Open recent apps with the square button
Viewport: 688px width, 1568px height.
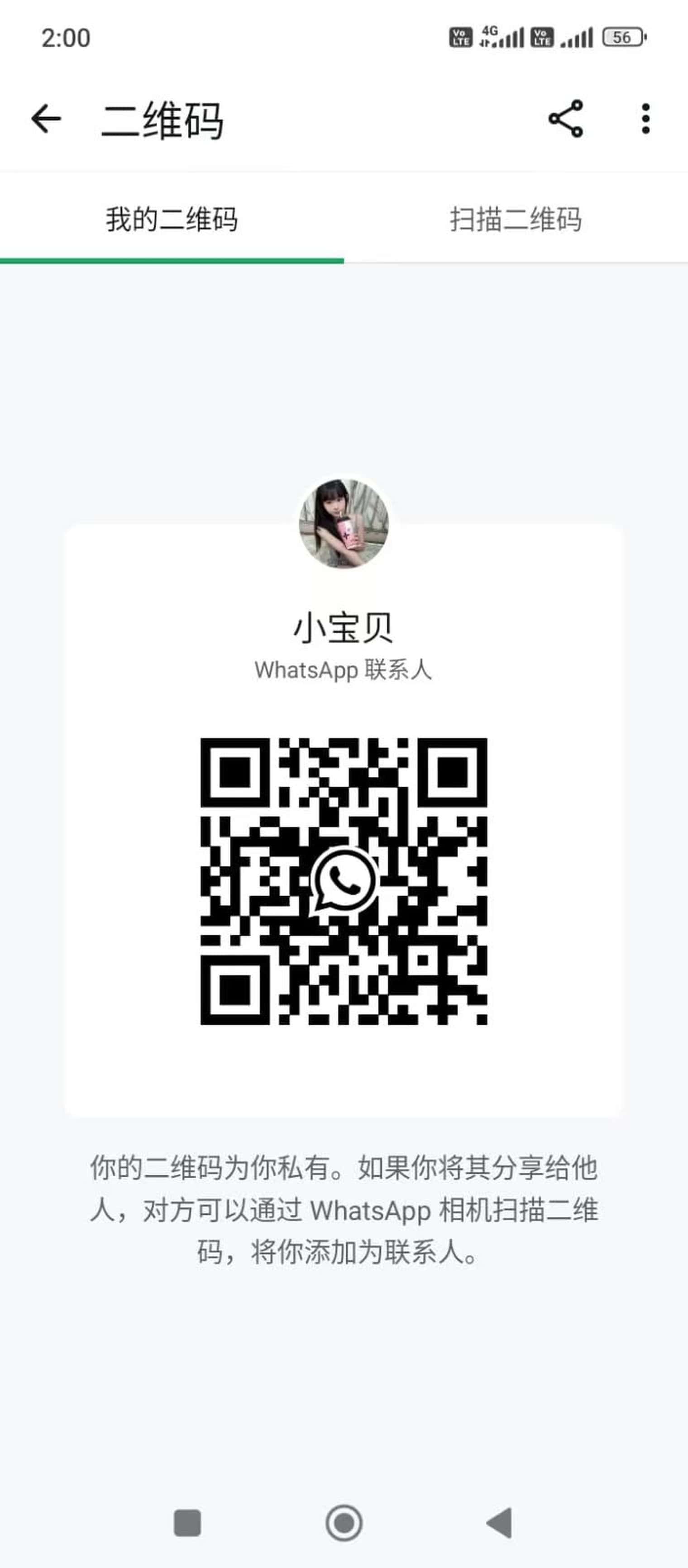187,1523
